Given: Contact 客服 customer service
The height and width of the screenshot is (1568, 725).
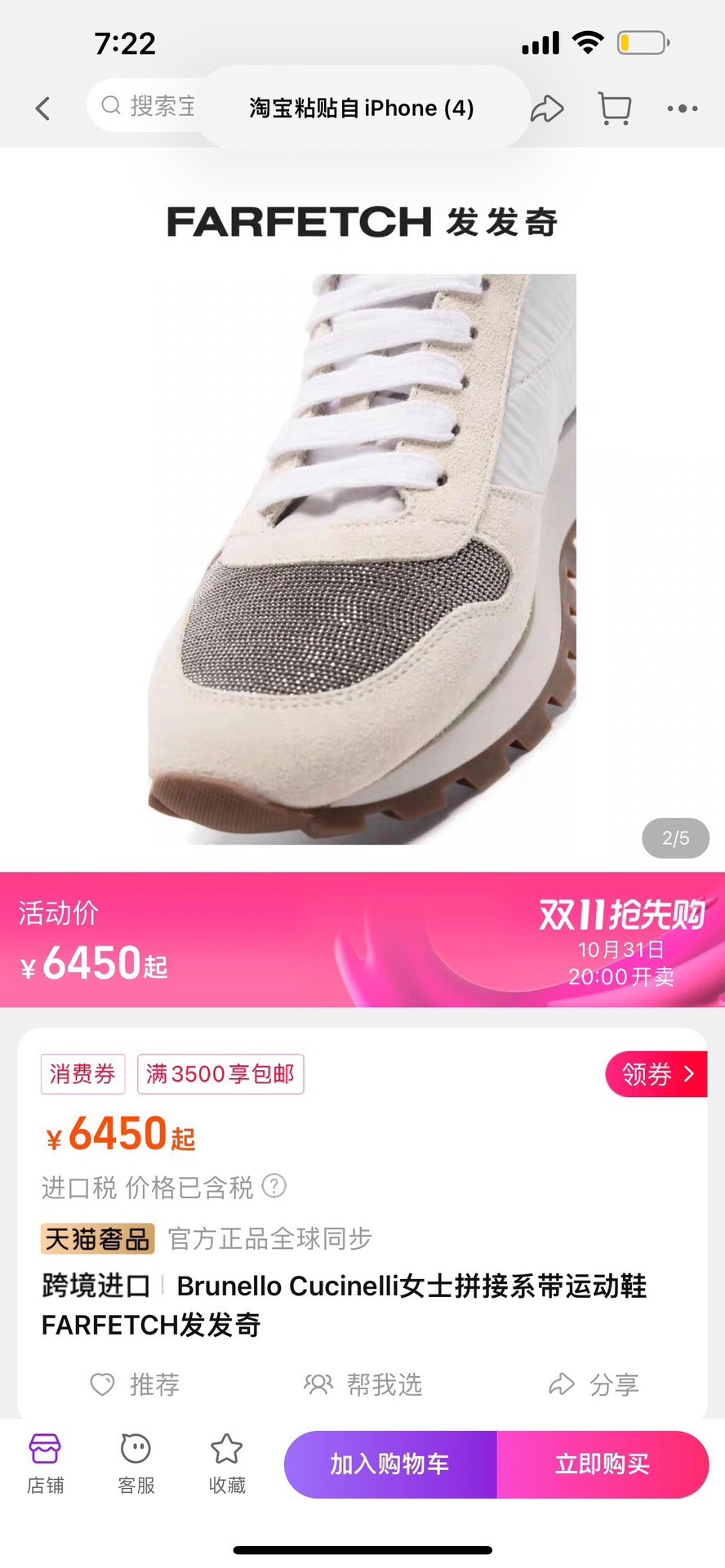Looking at the screenshot, I should [136, 1464].
